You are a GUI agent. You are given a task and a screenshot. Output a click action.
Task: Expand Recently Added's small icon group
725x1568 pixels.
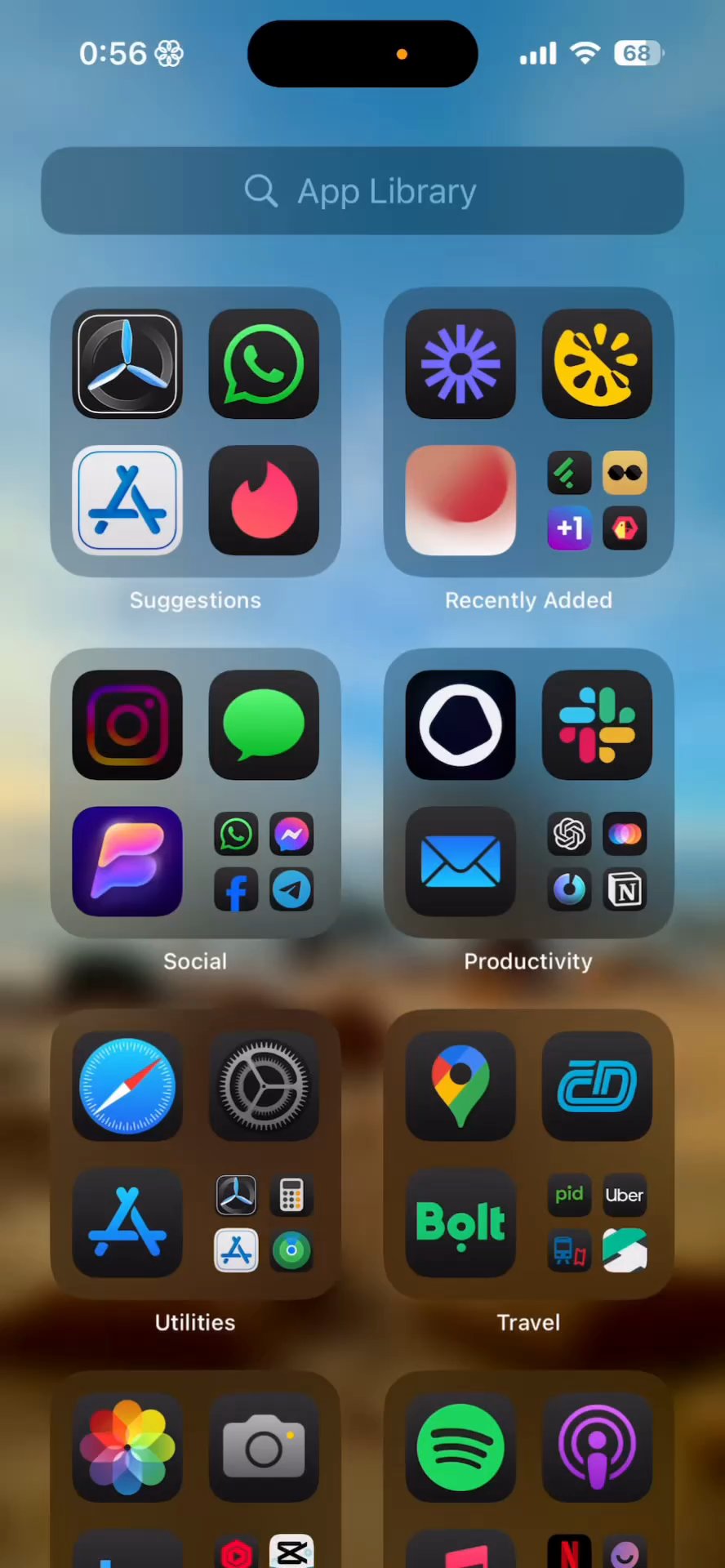point(597,501)
